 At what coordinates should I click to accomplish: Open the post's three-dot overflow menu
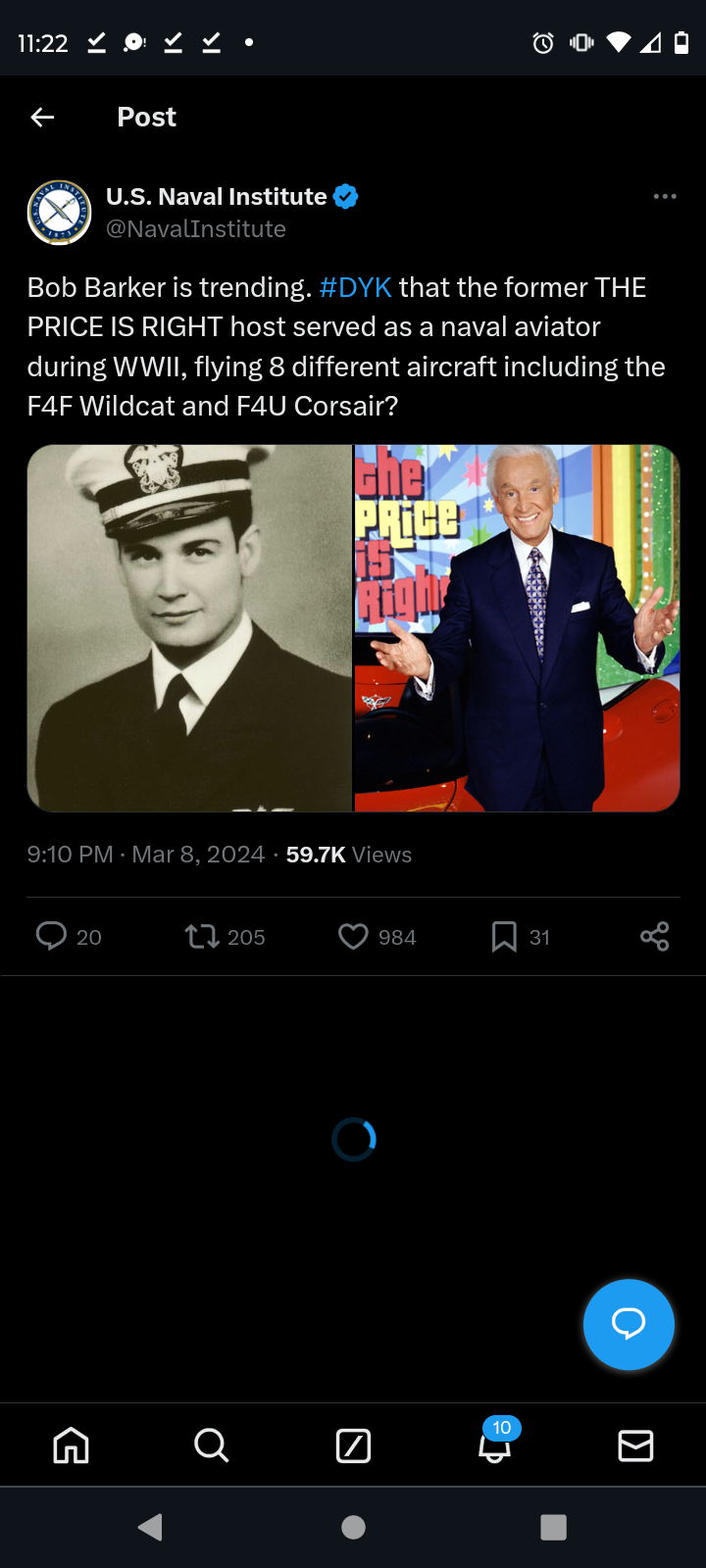point(665,197)
